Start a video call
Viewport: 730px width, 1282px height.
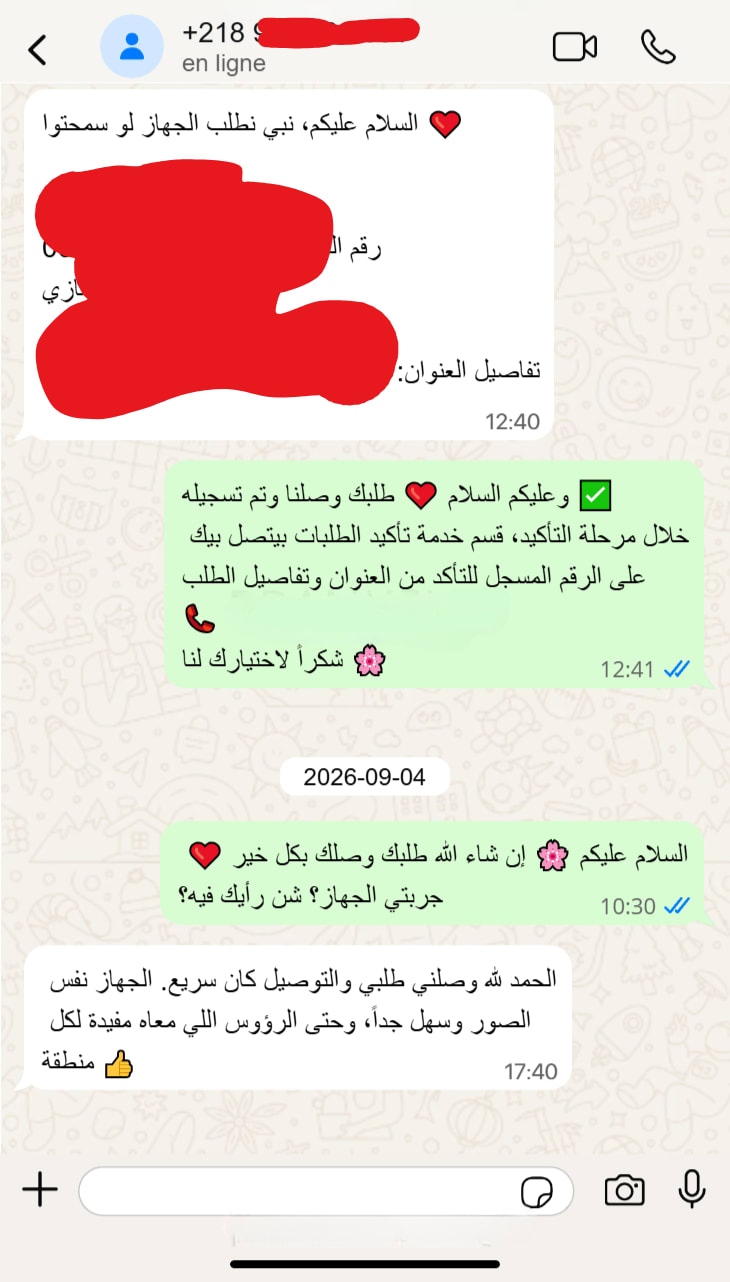575,47
